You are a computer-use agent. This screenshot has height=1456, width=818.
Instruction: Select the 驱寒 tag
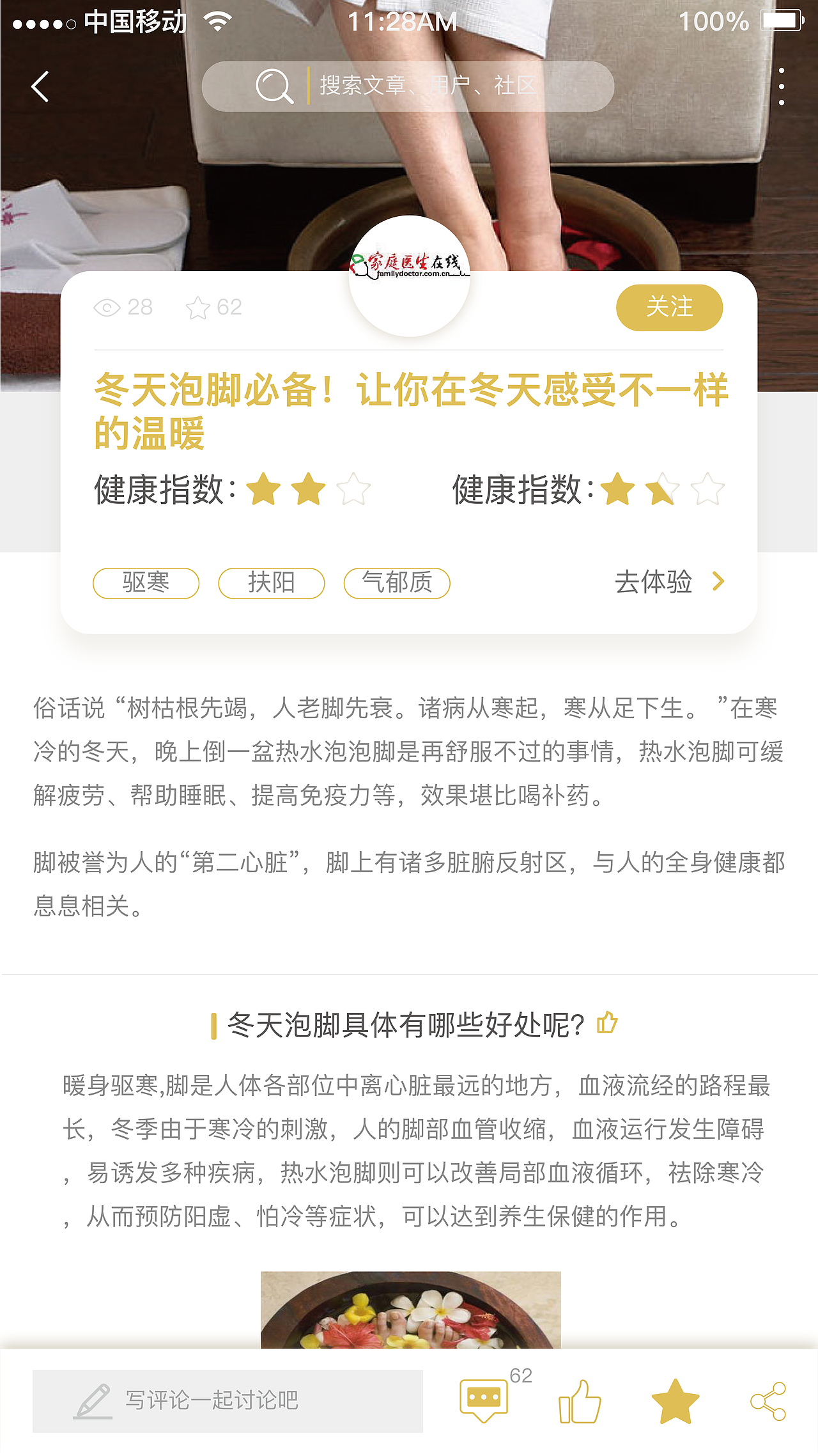(145, 582)
